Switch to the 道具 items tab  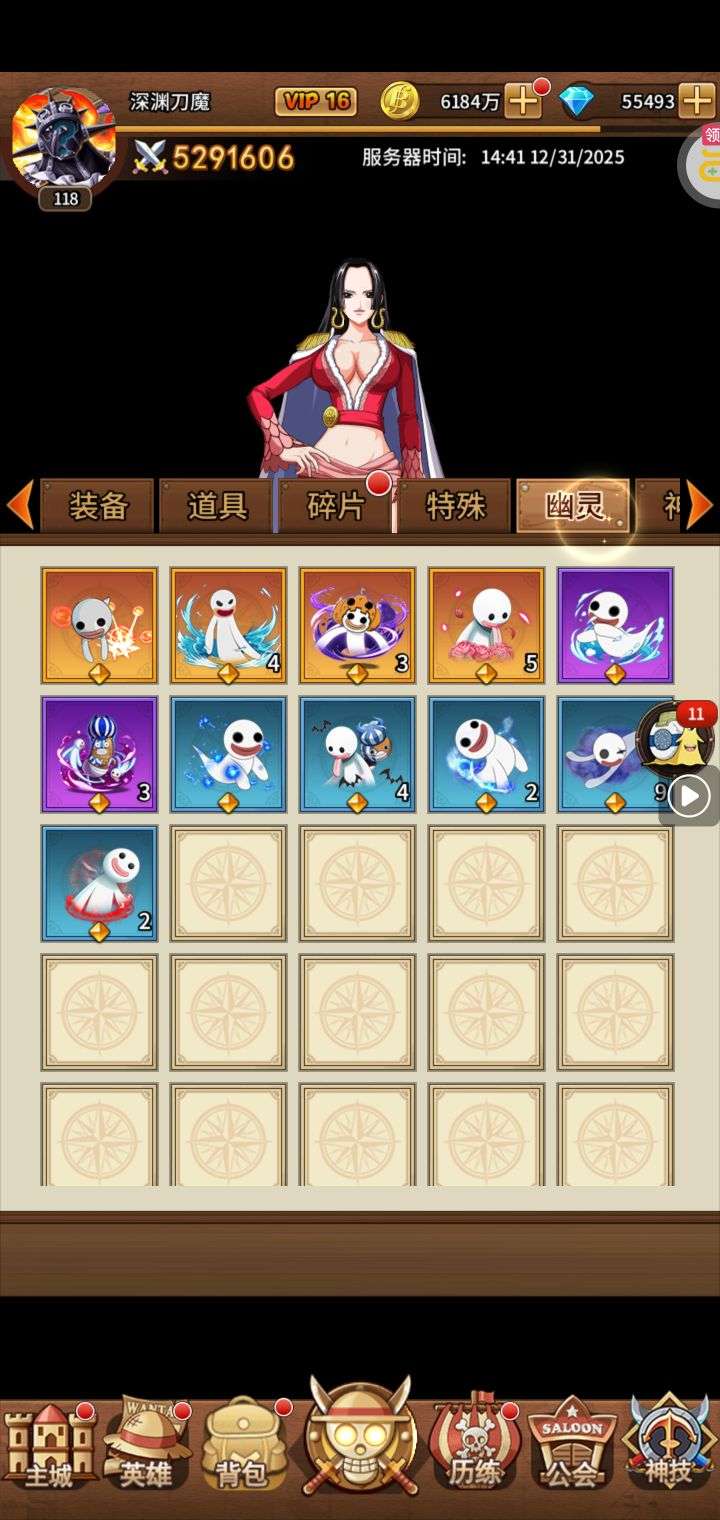(x=217, y=506)
